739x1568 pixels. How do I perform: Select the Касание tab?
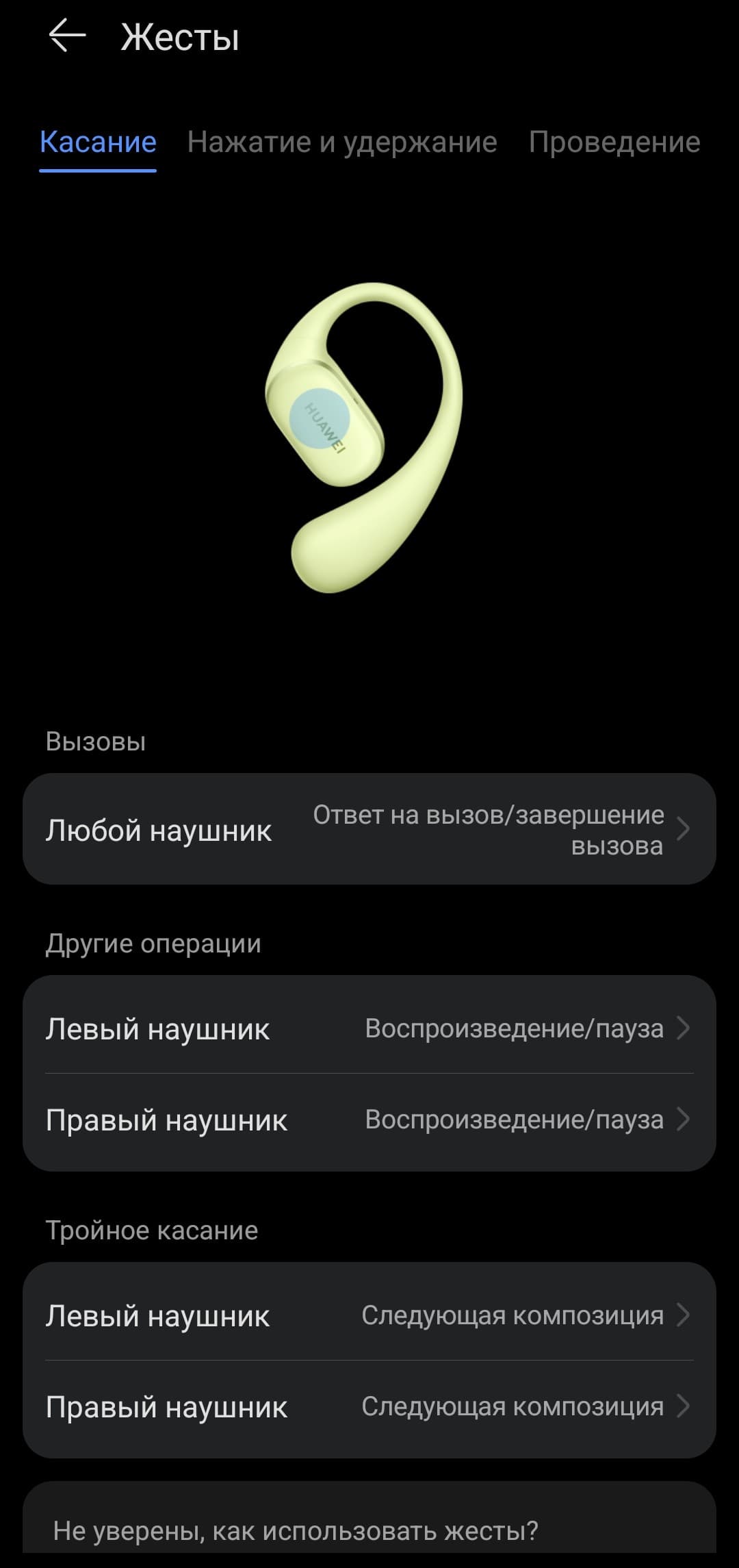[98, 142]
